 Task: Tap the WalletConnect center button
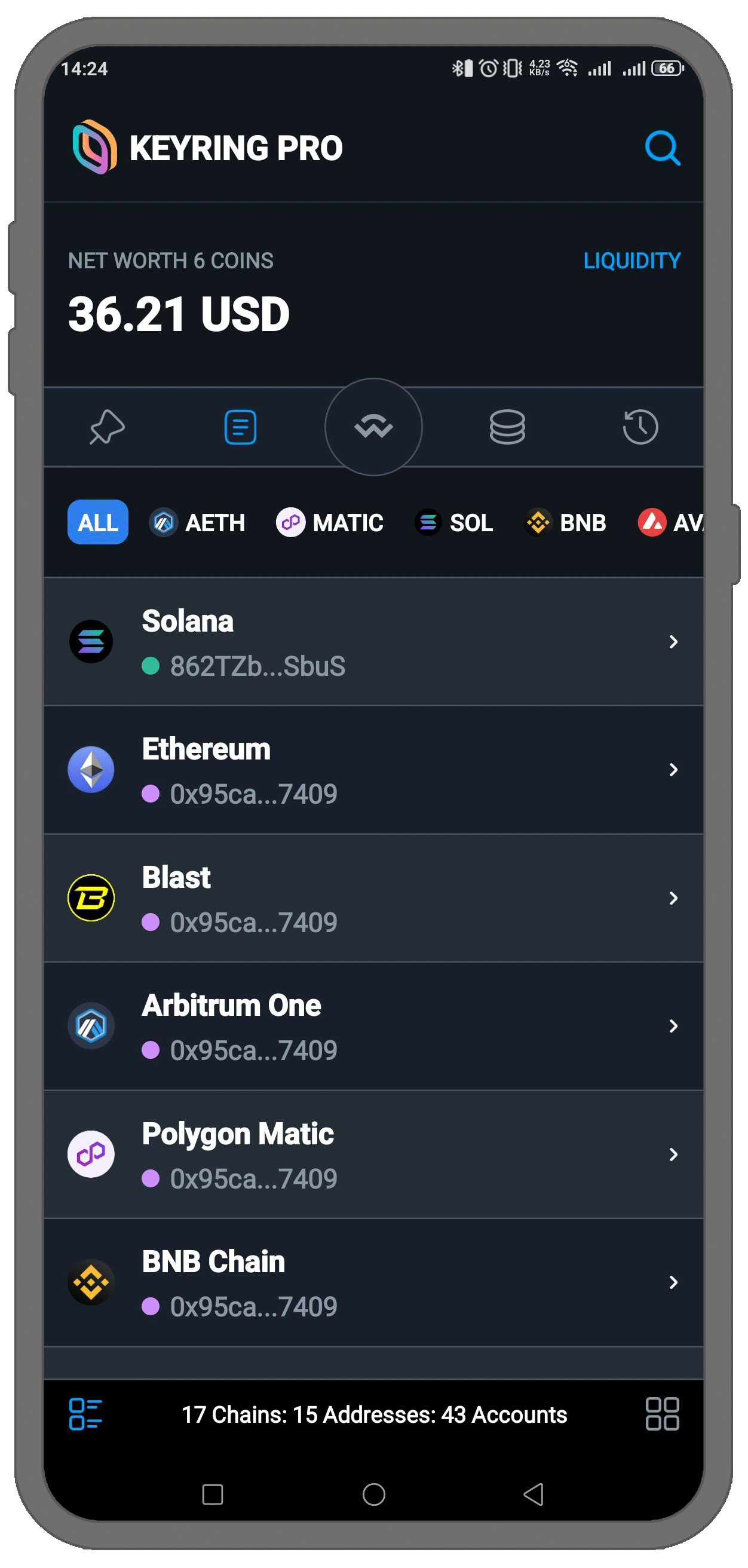pos(373,427)
